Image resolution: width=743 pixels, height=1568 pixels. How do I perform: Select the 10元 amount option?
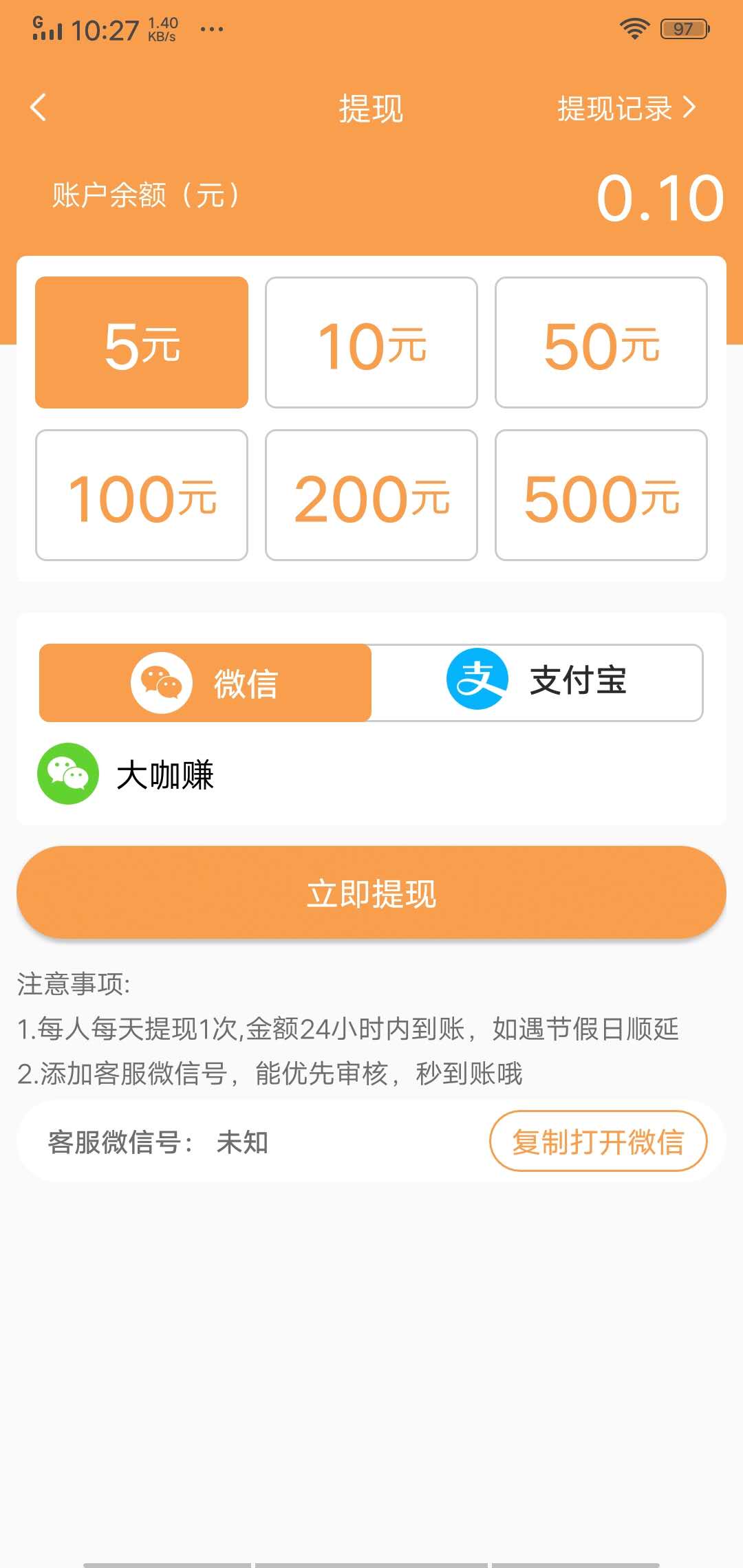click(371, 342)
